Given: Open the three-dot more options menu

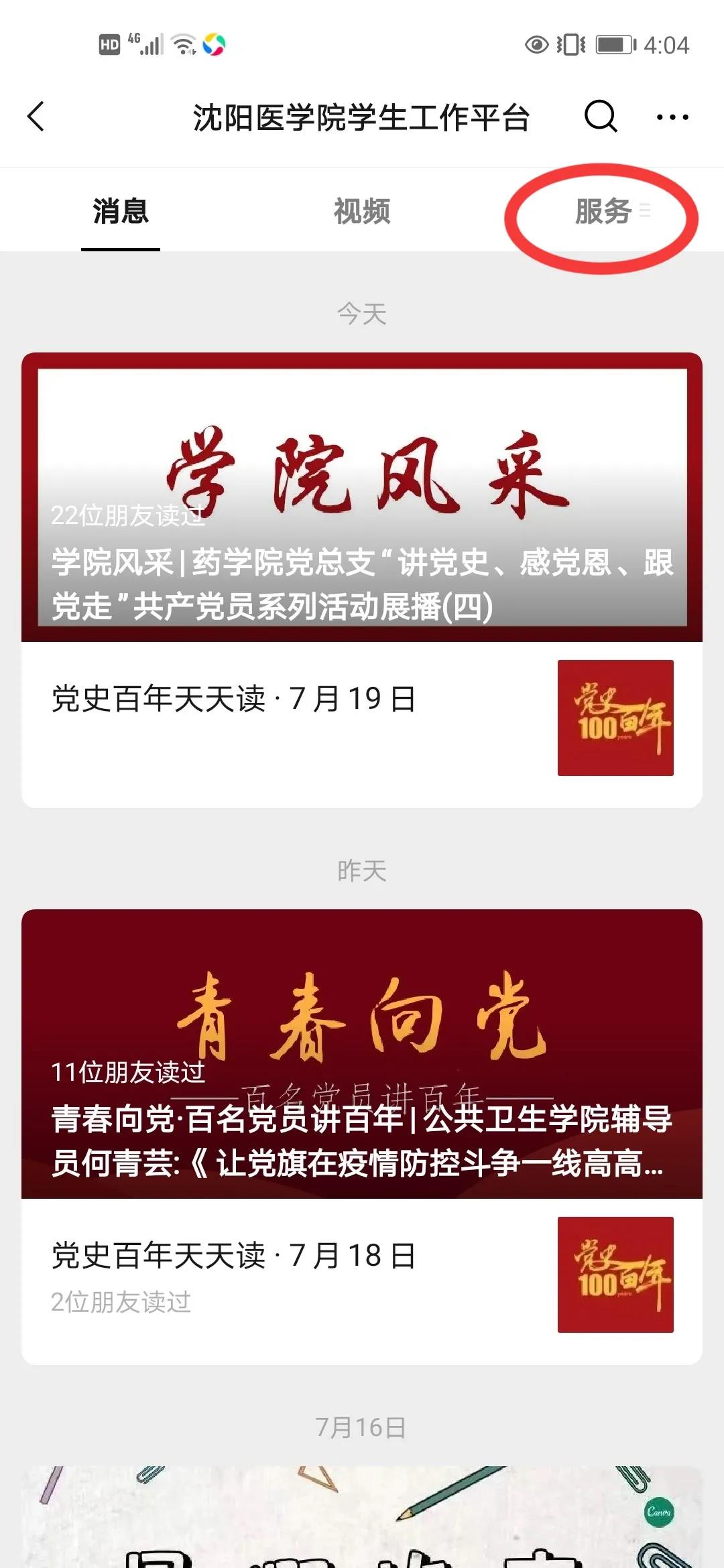Looking at the screenshot, I should pyautogui.click(x=672, y=117).
